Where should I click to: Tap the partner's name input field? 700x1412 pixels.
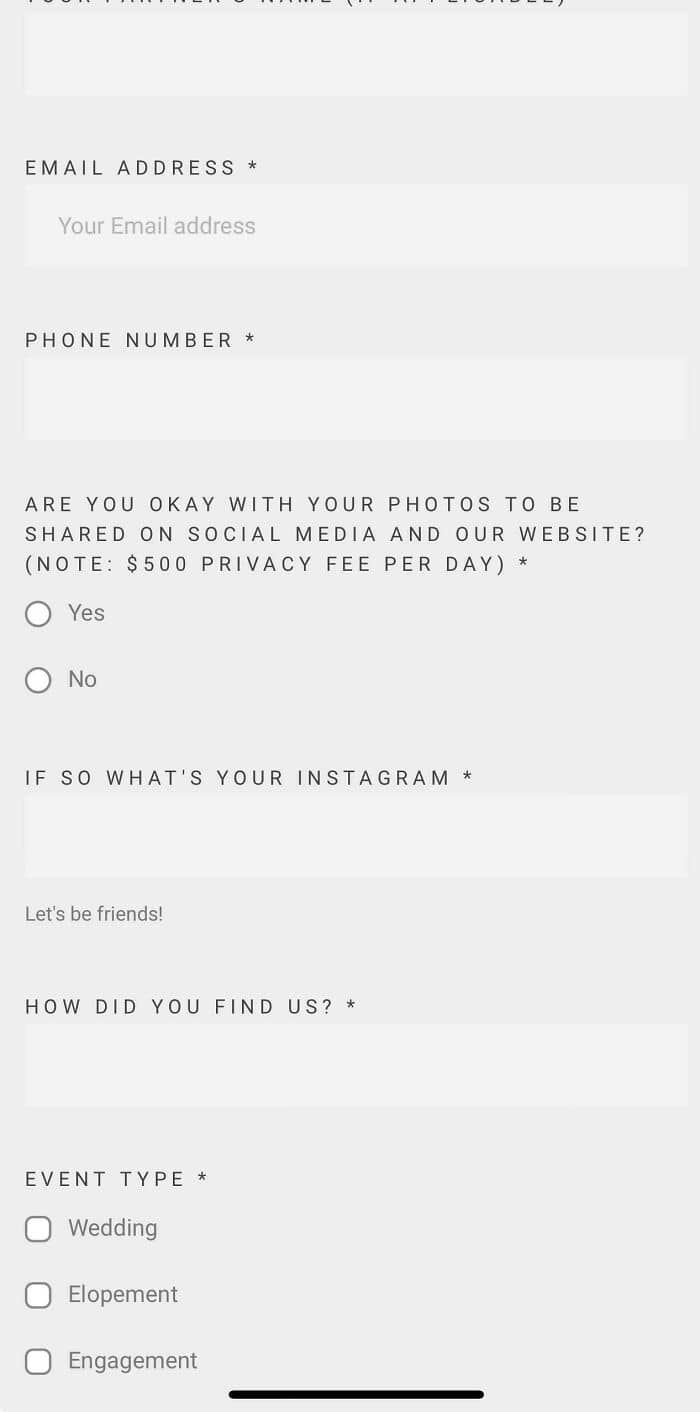coord(356,54)
